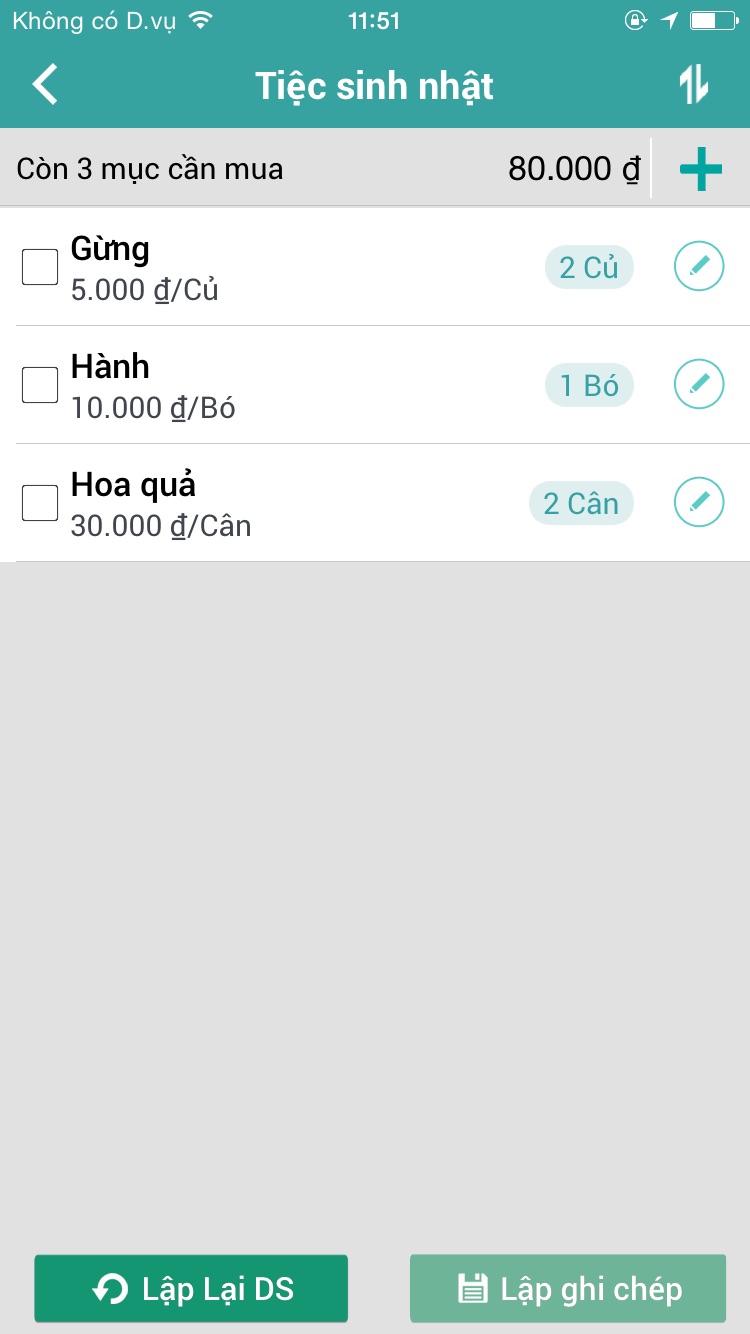
Task: Add a new item with the plus icon
Action: click(x=701, y=169)
